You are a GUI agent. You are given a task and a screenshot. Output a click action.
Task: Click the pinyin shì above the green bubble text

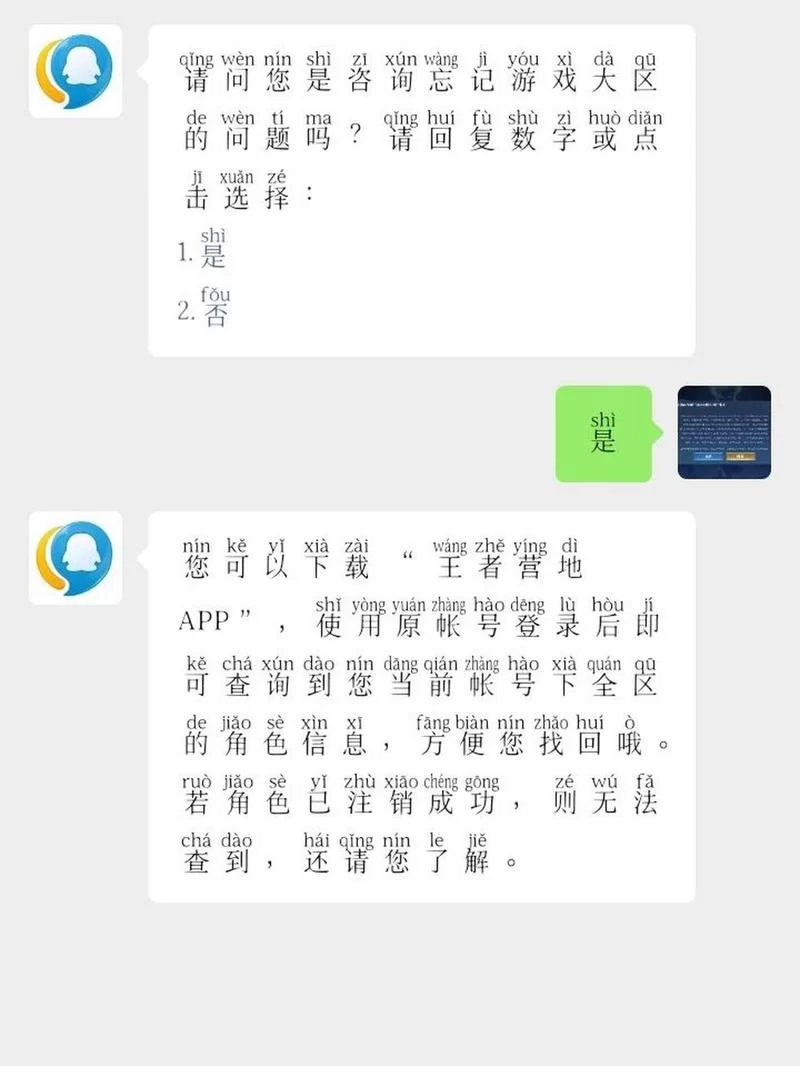(605, 420)
